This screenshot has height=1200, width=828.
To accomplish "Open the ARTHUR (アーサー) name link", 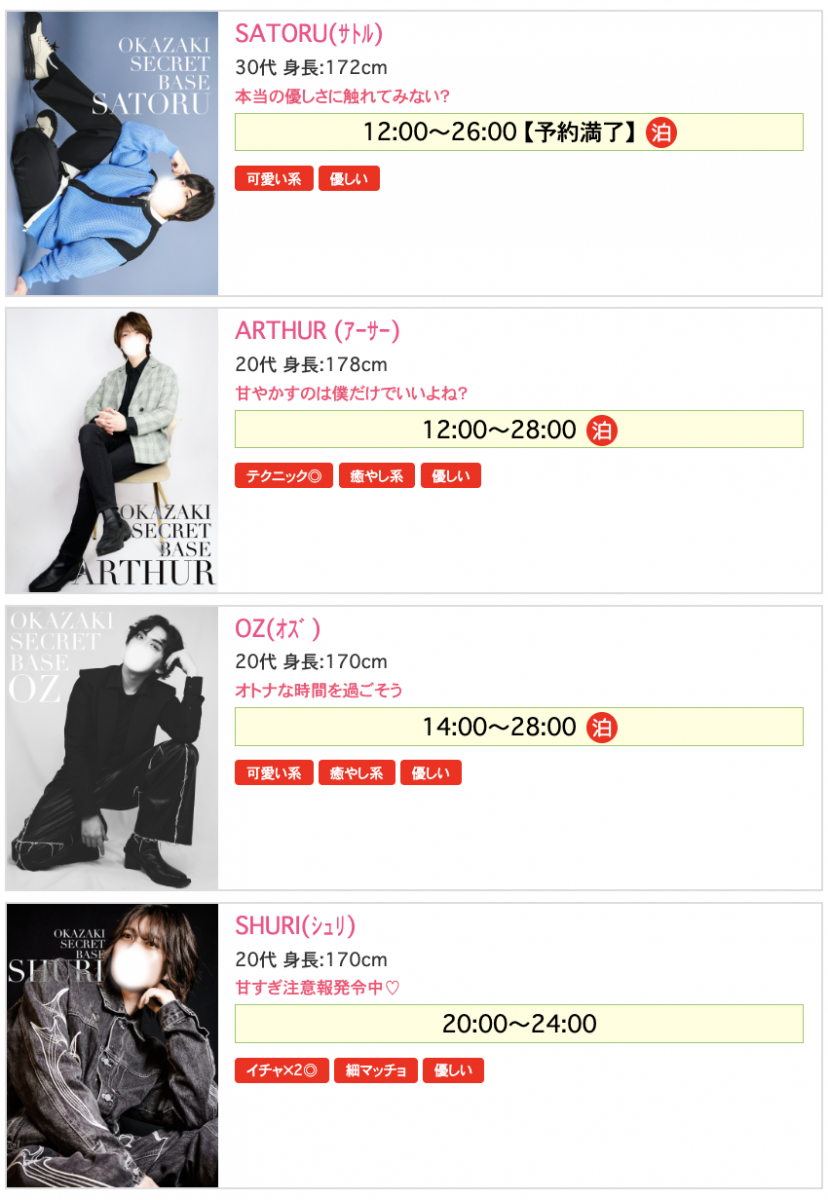I will 317,331.
